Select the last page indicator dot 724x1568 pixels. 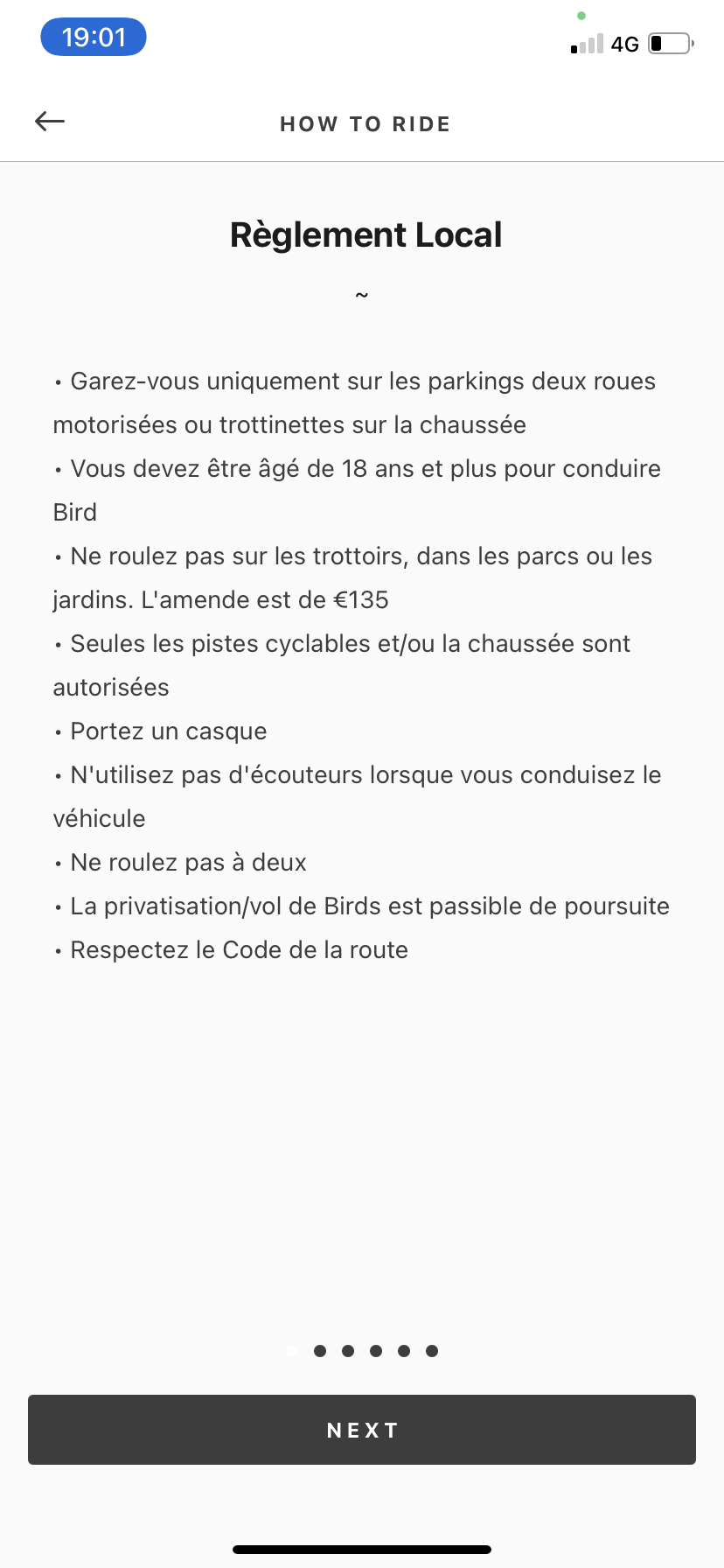pos(432,1350)
